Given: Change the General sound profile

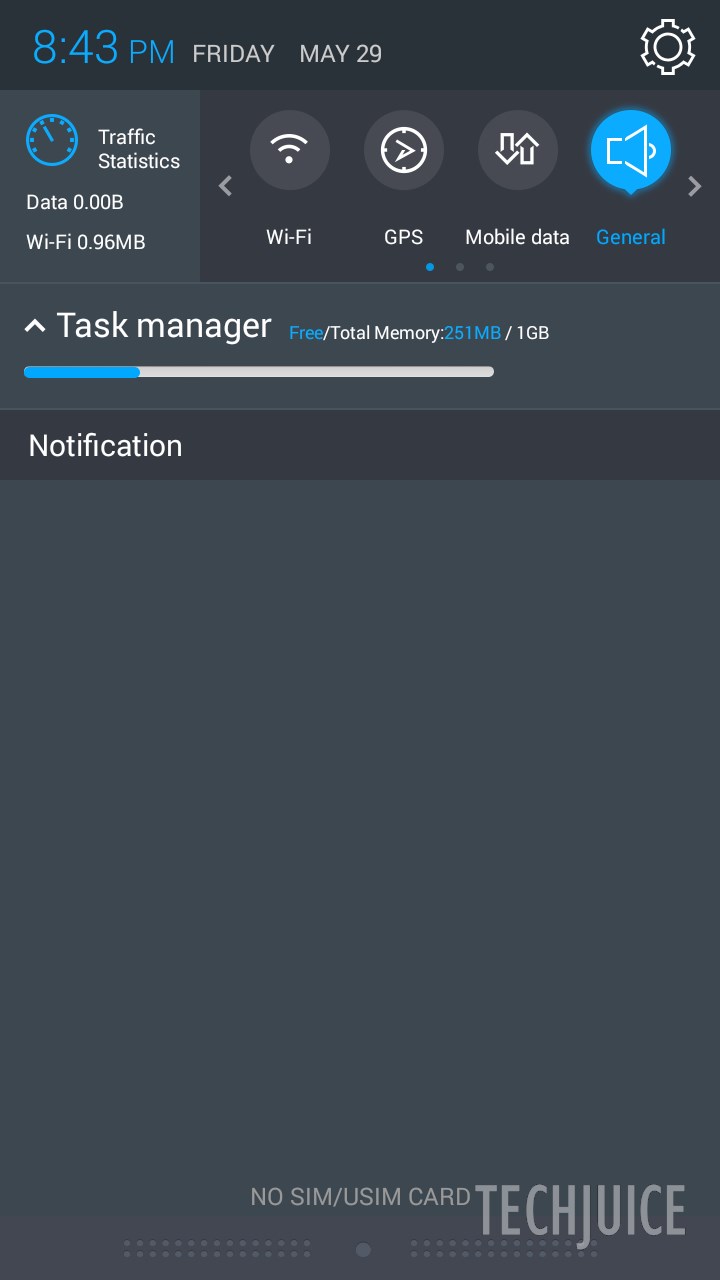Looking at the screenshot, I should (x=630, y=151).
